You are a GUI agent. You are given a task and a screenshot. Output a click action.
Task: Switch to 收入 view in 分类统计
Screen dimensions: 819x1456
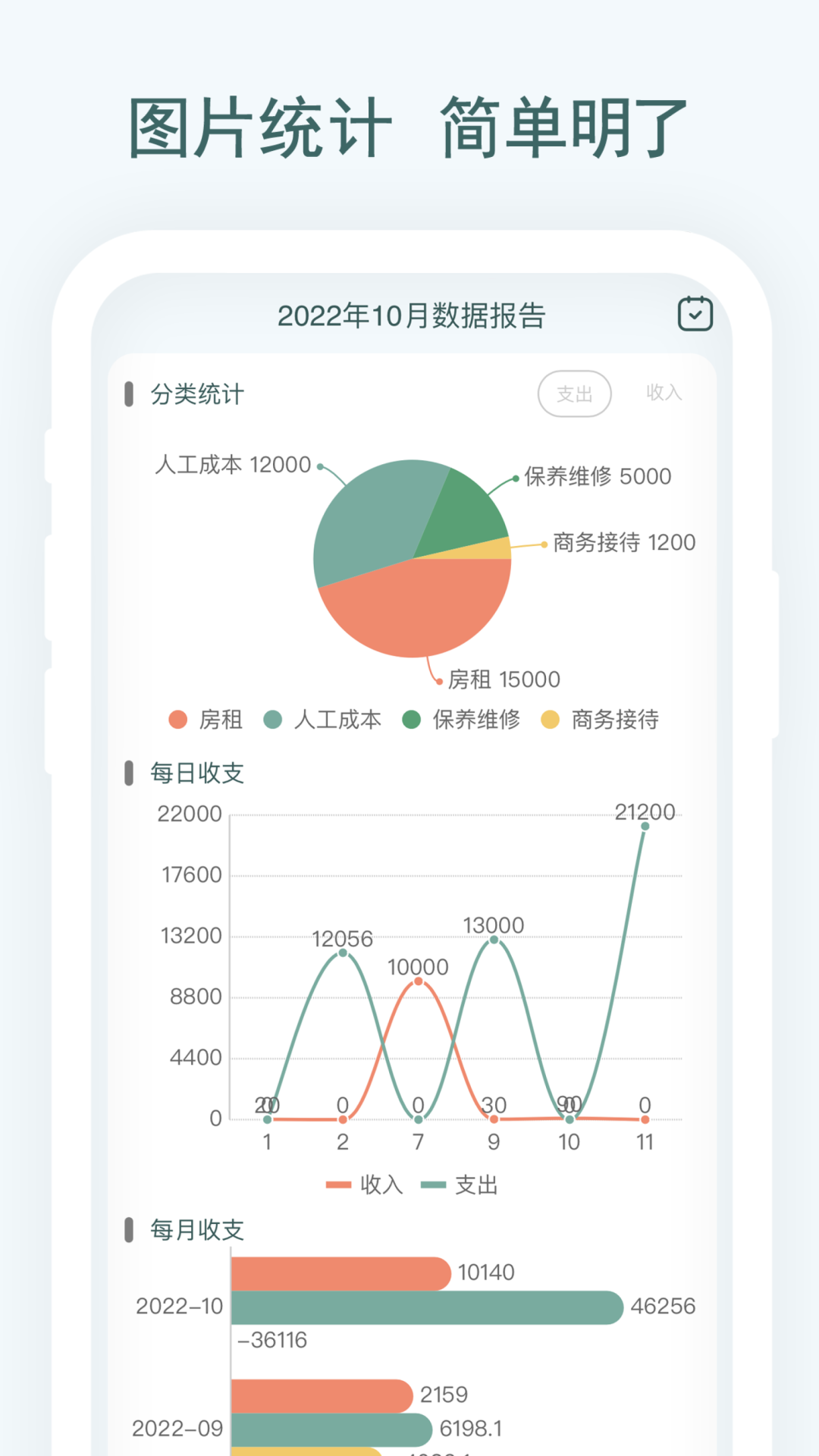pyautogui.click(x=664, y=394)
